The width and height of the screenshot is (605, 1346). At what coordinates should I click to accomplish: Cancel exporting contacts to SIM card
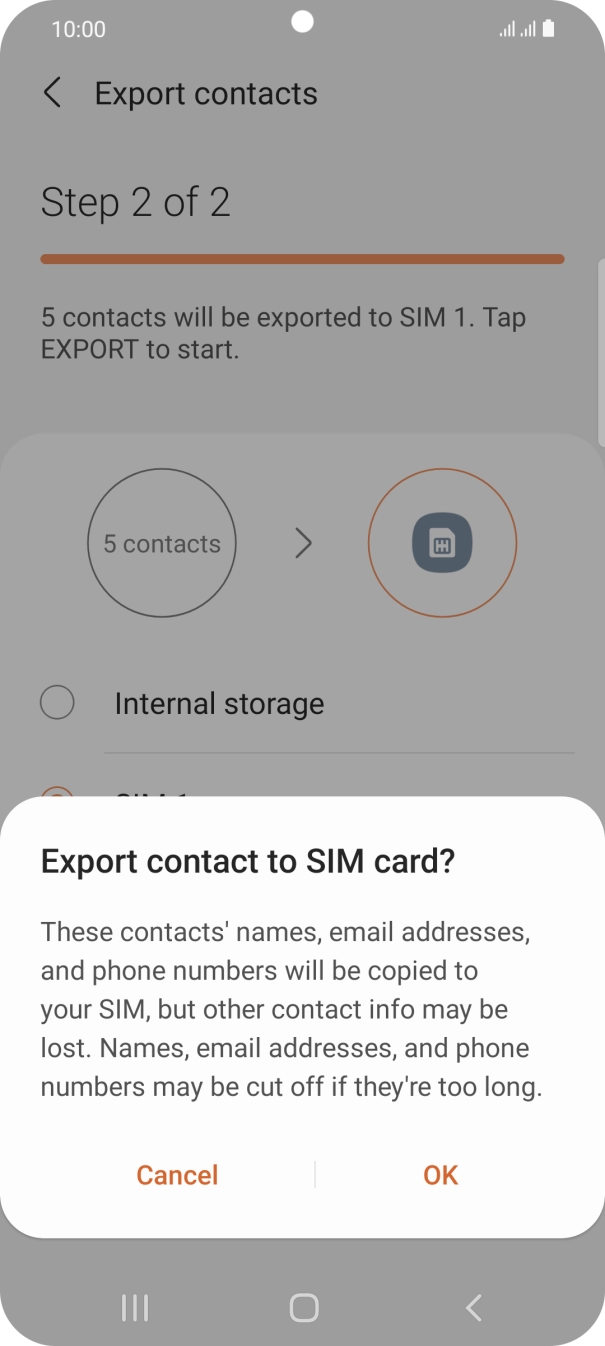coord(177,1175)
